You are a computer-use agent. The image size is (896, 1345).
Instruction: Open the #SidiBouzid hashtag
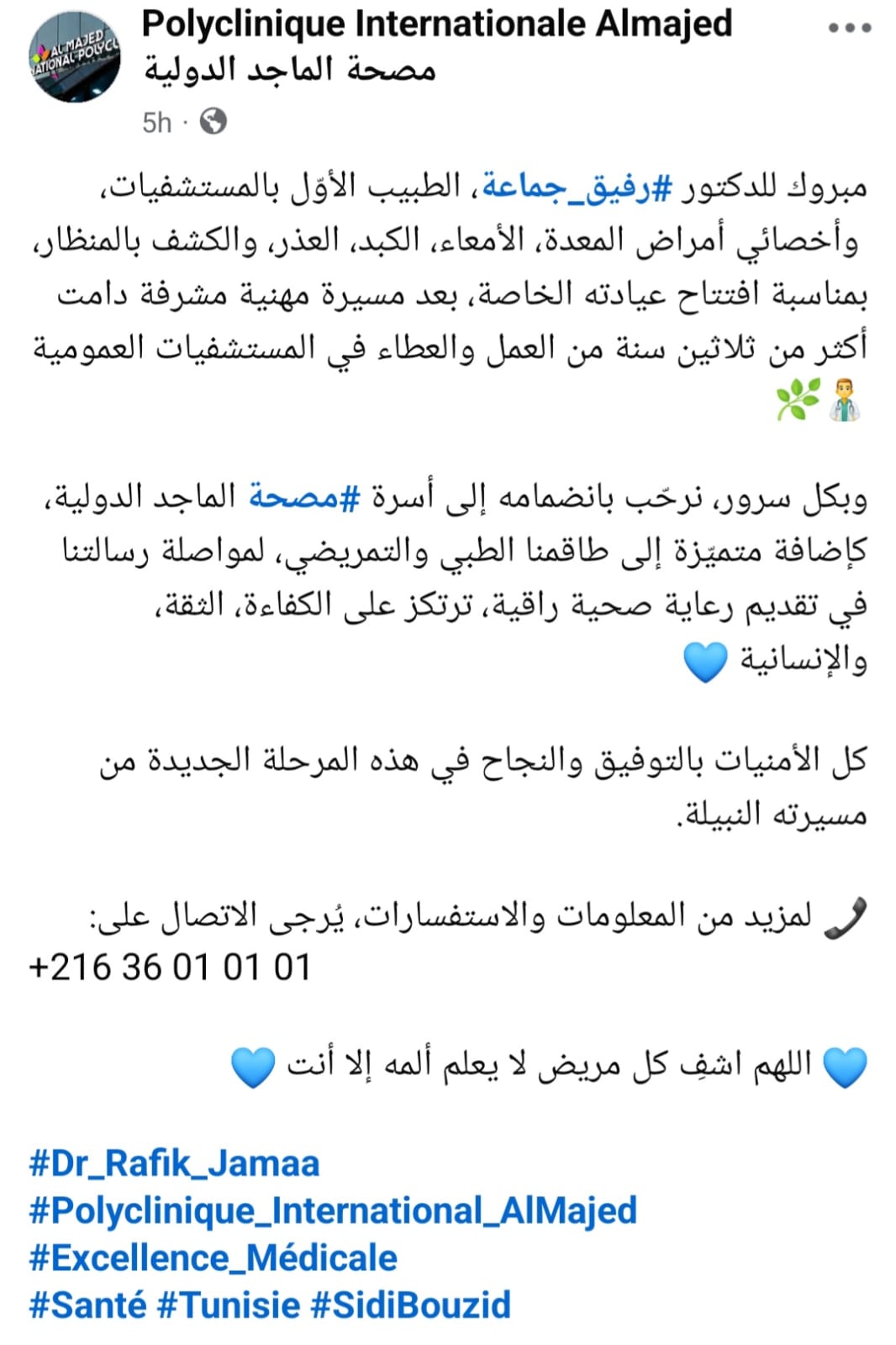coord(411,1305)
